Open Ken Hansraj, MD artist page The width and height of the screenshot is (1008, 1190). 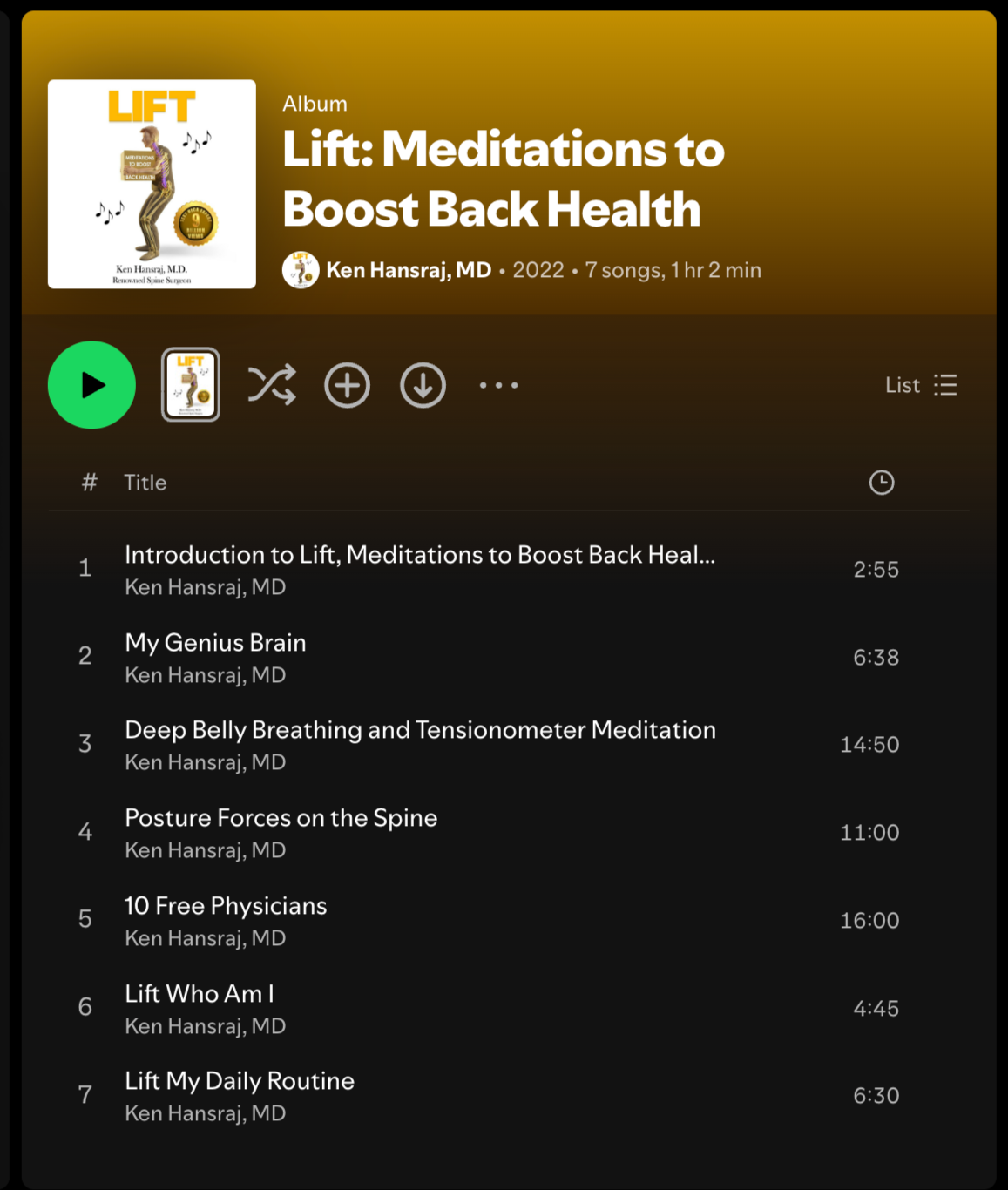[408, 270]
